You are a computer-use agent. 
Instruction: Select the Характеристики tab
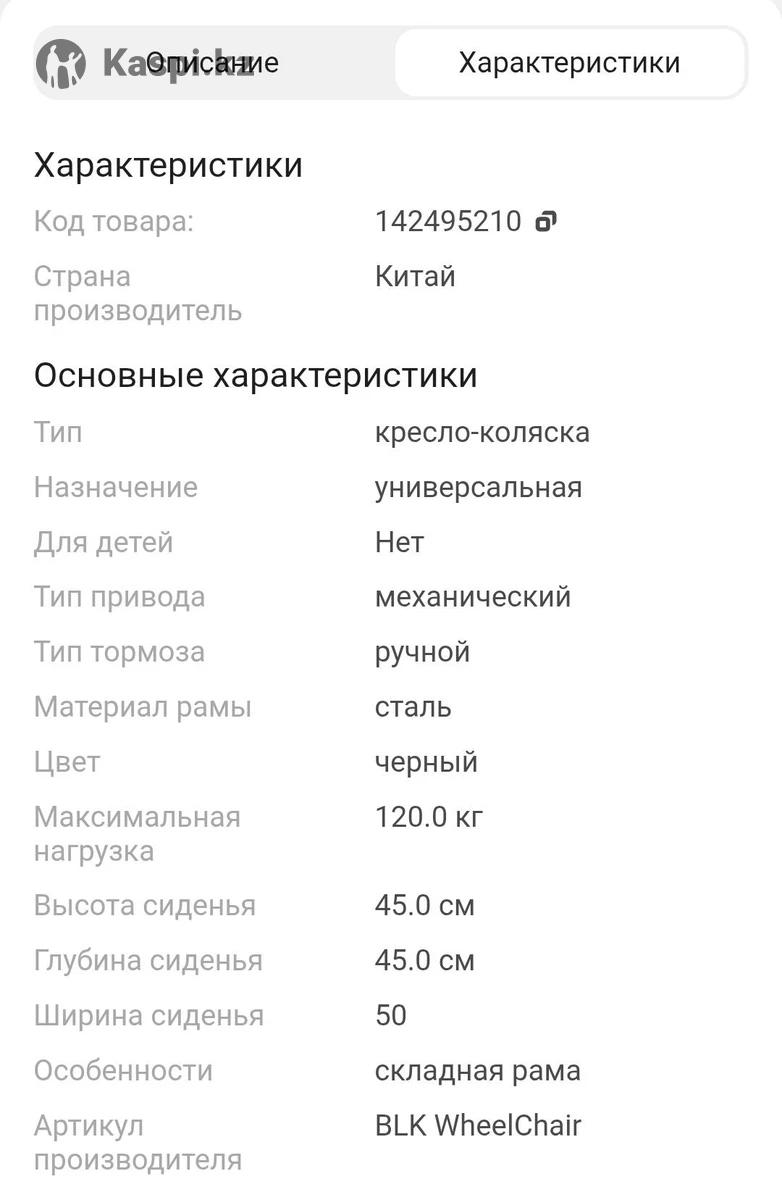[569, 63]
